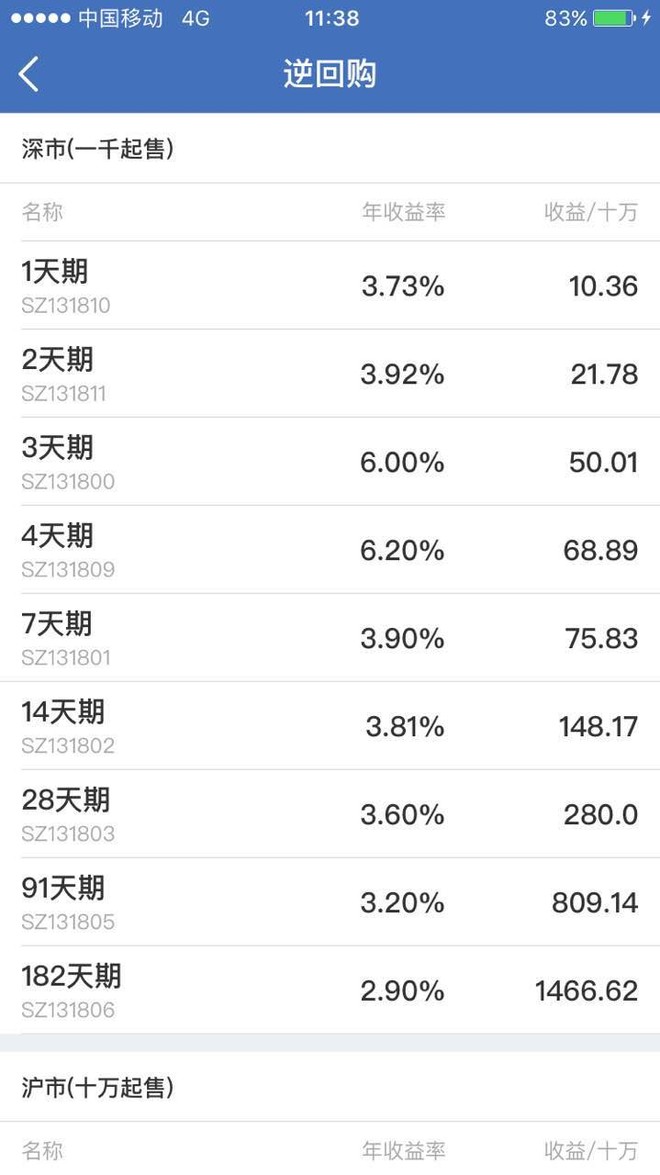Open the 3天期 SZ131800 row
This screenshot has width=660, height=1175.
click(330, 462)
